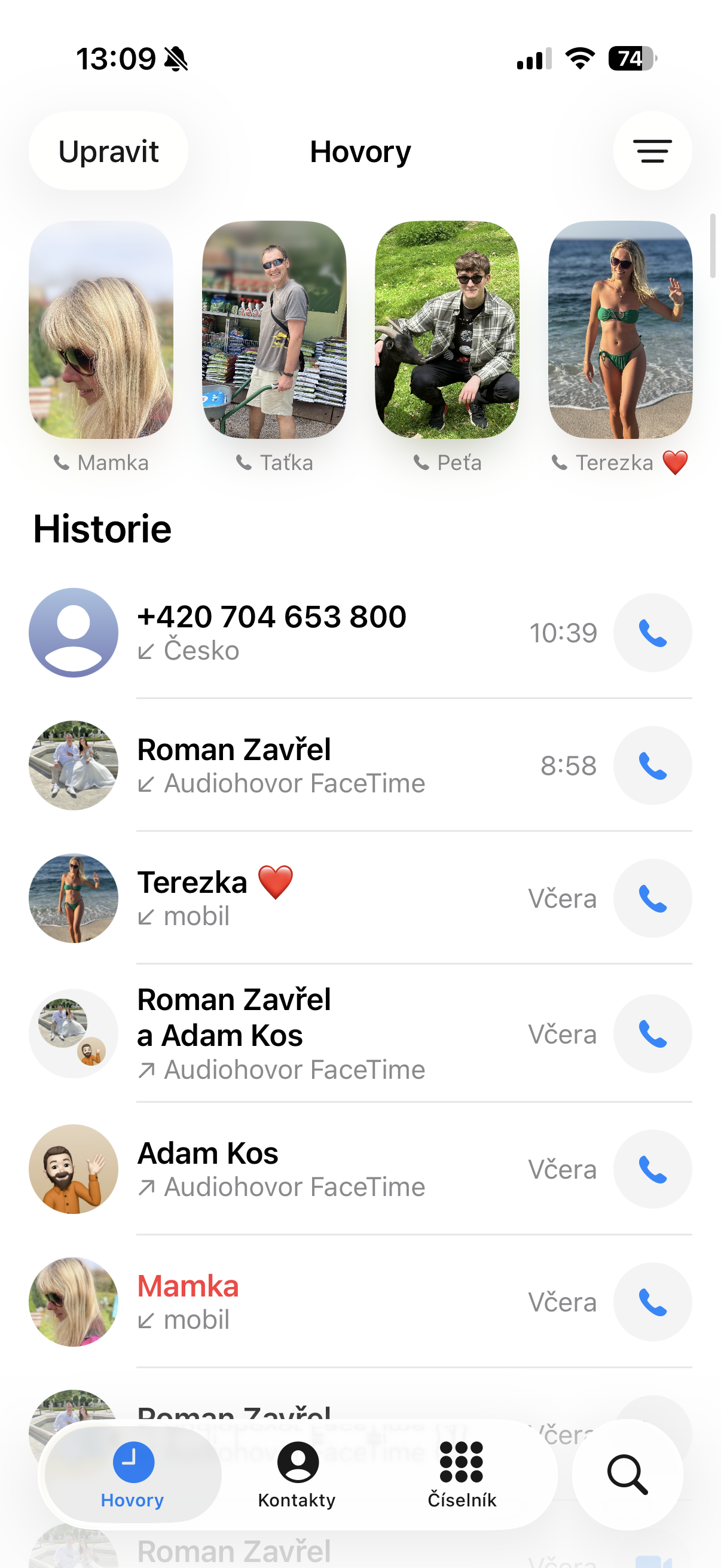Switch to the Číselník keypad tab
This screenshot has height=1568, width=721.
462,1474
